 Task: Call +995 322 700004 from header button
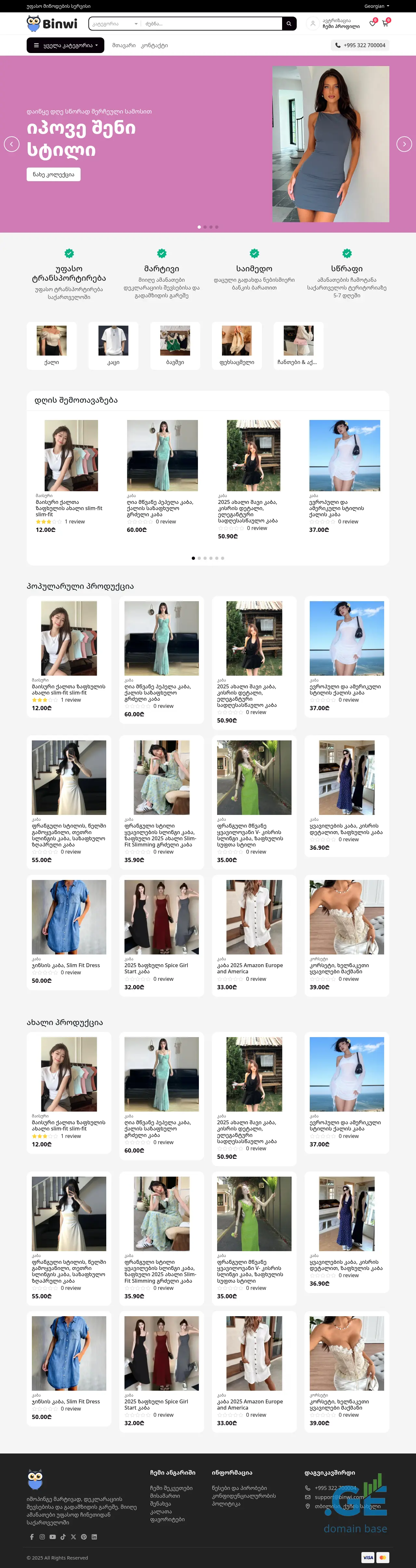(360, 45)
